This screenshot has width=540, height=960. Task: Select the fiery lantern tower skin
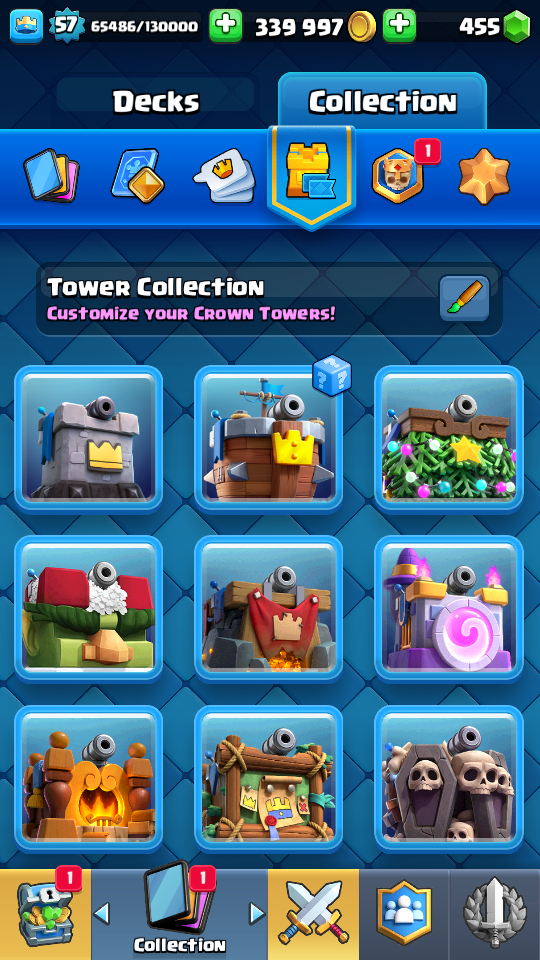click(x=89, y=779)
